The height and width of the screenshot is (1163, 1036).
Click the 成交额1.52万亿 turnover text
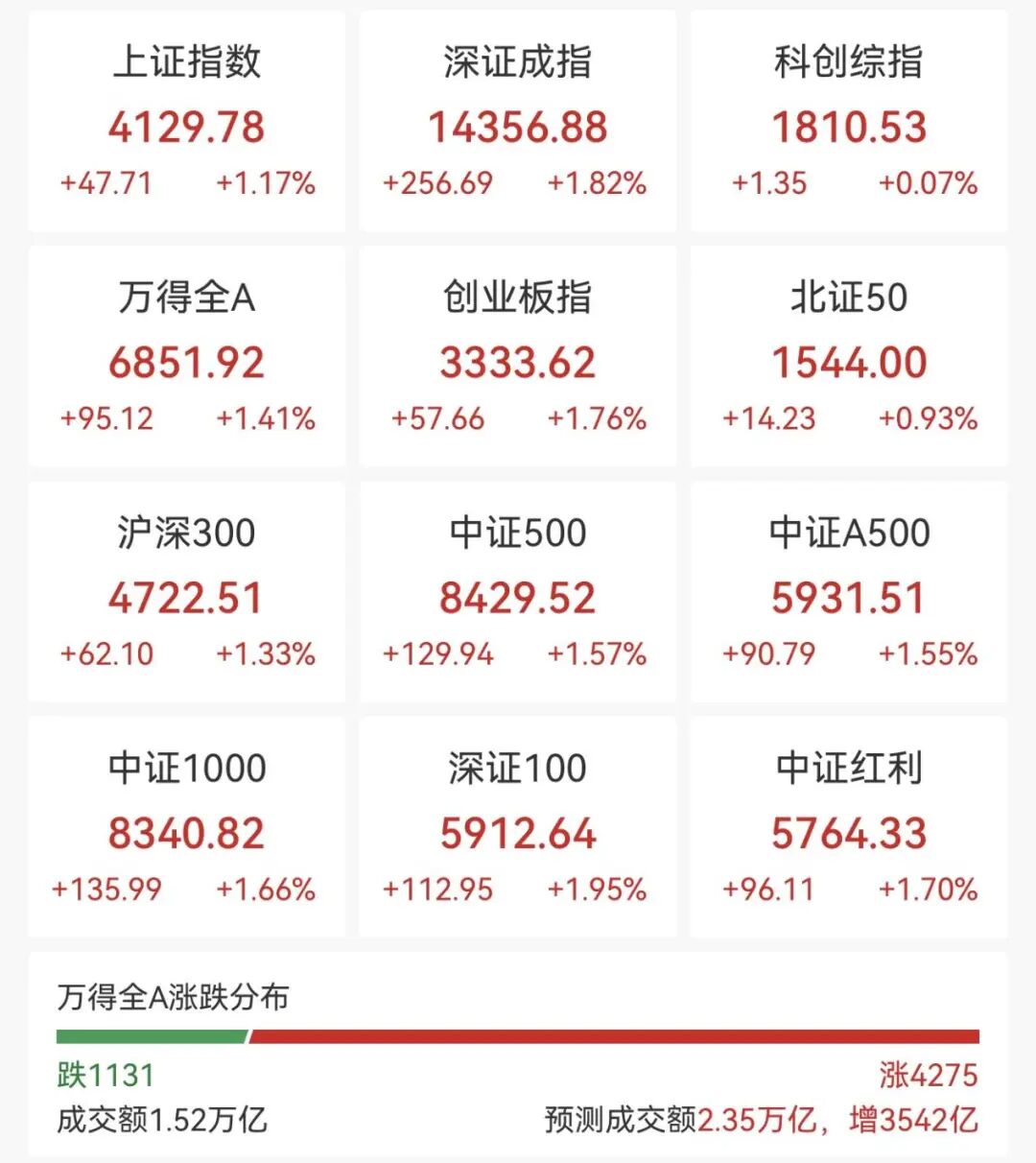point(163,1118)
